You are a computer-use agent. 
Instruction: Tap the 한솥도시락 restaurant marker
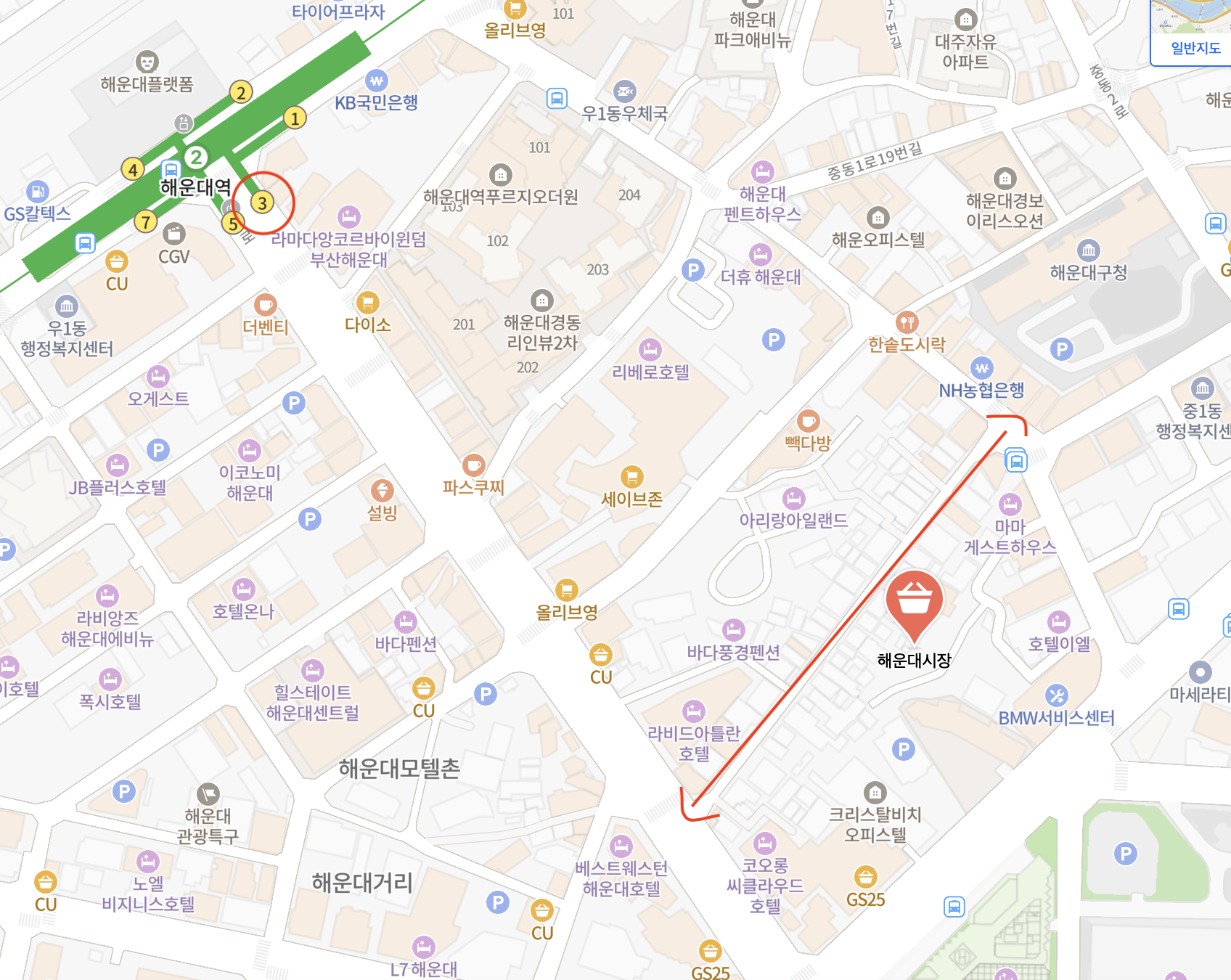907,322
